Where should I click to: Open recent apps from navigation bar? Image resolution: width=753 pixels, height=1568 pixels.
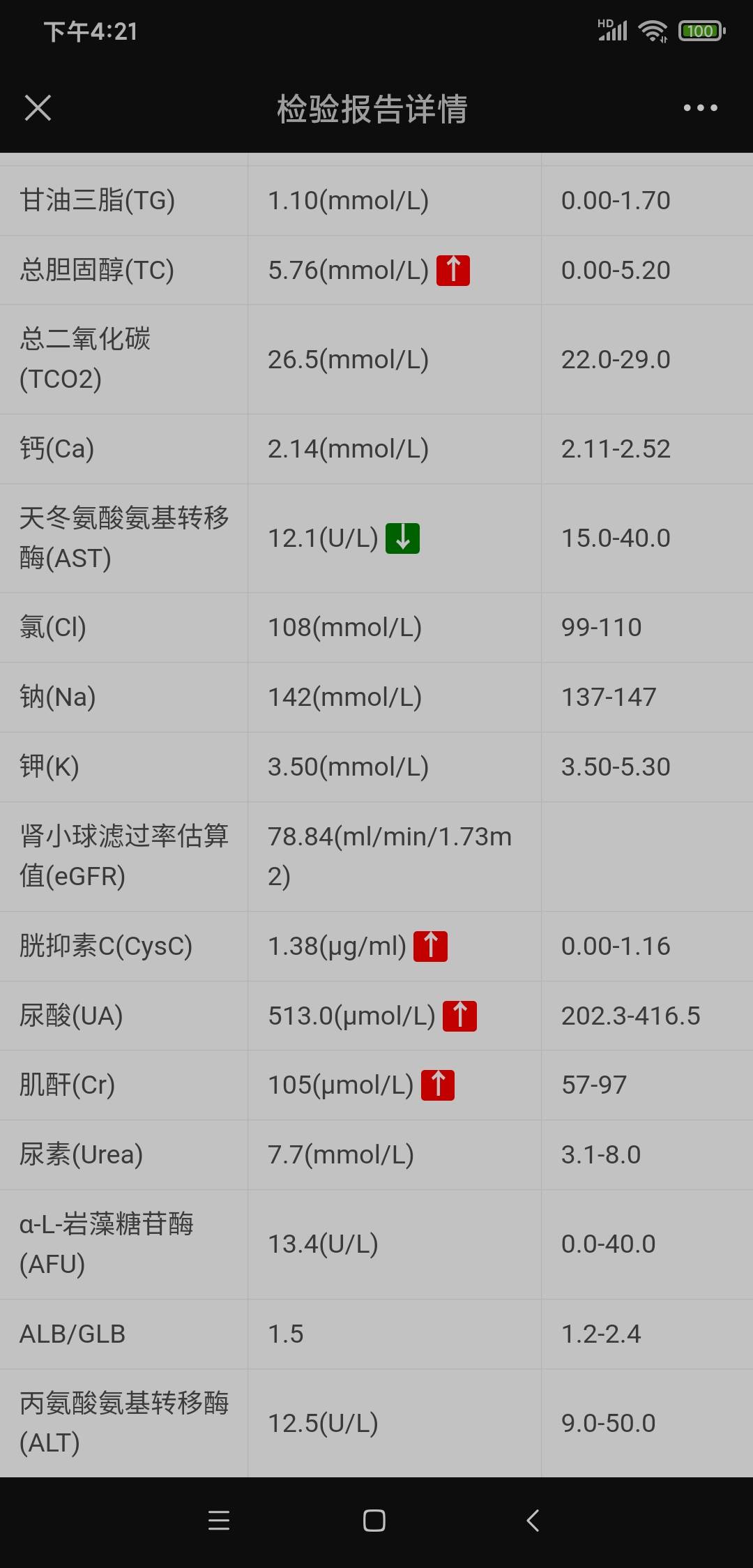[x=219, y=1521]
